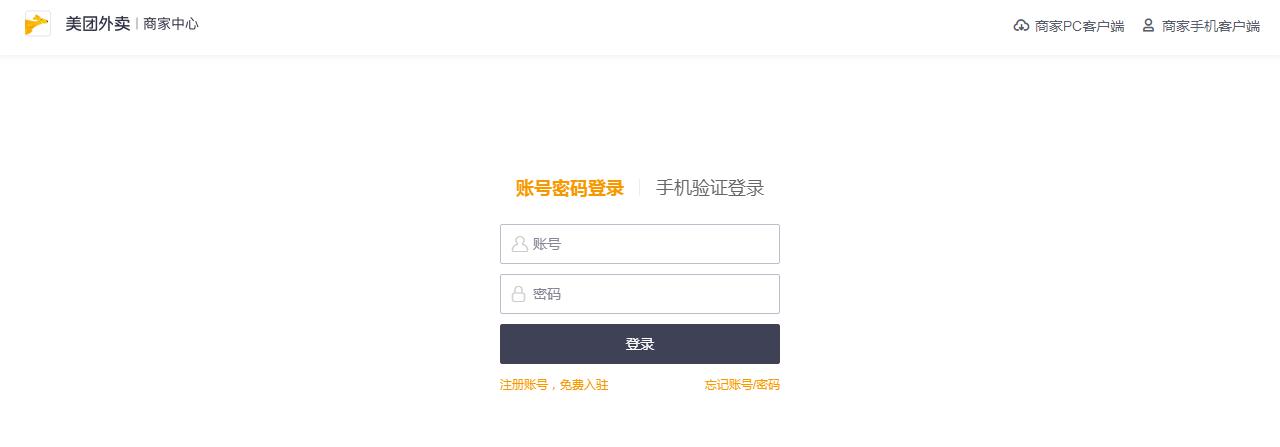
Task: Open 注册账号，免费入驻 link
Action: pos(554,385)
